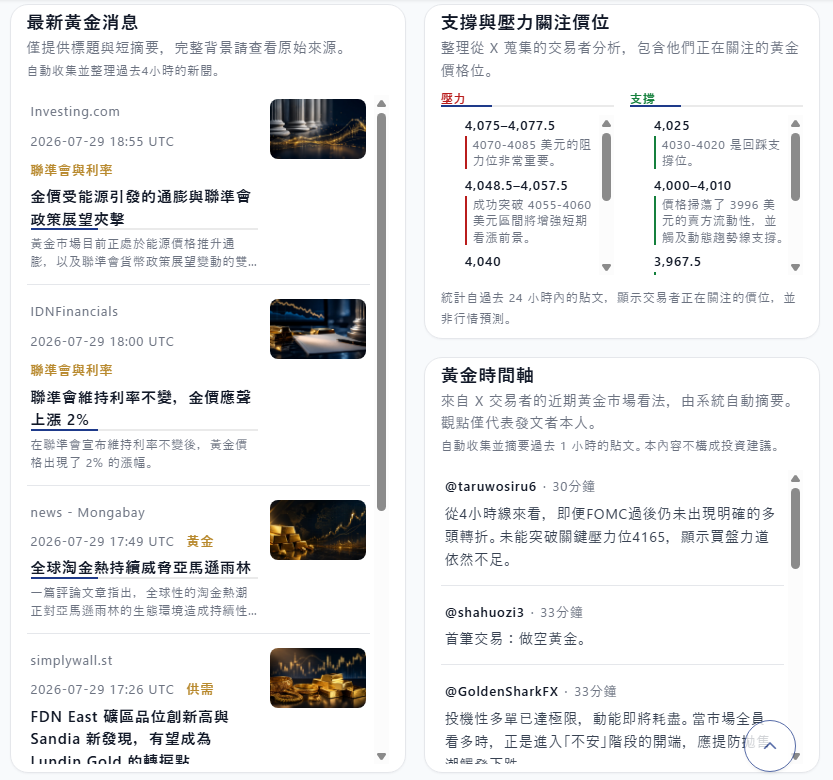Open the post from @shahuozi3
This screenshot has height=780, width=833.
[x=613, y=625]
